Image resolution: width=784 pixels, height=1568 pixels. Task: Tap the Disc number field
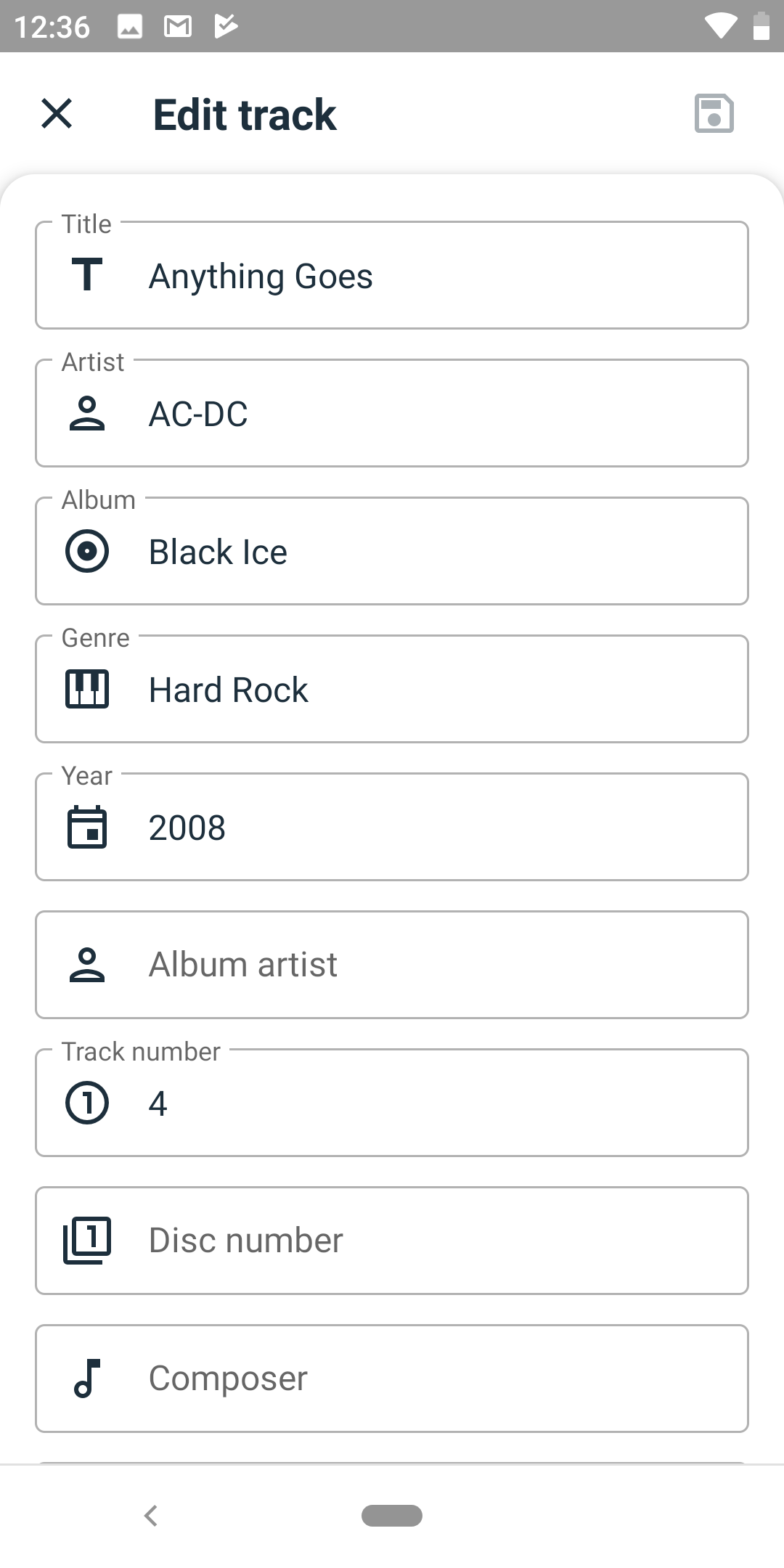coord(392,1241)
